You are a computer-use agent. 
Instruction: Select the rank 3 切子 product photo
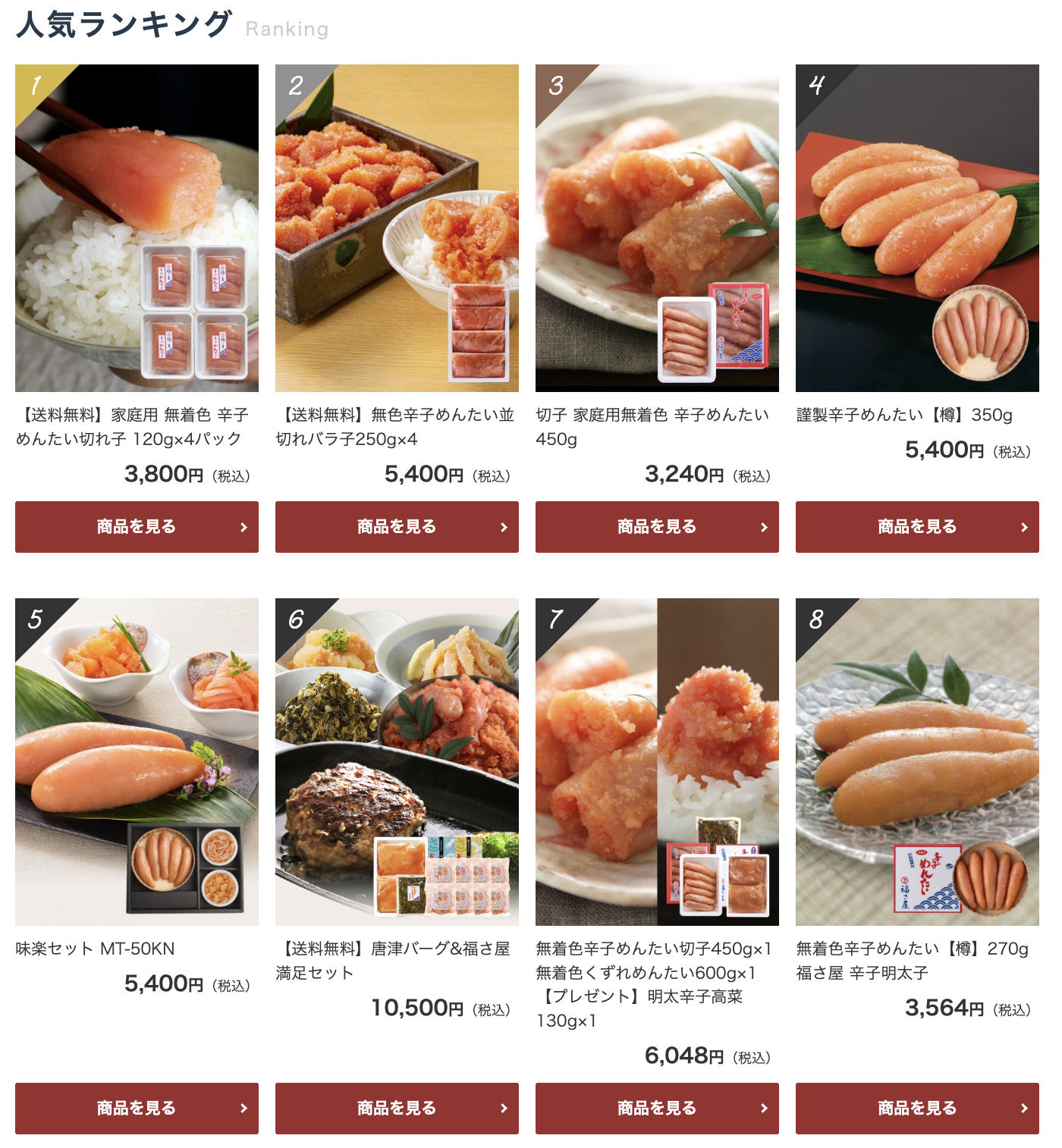coord(657,227)
